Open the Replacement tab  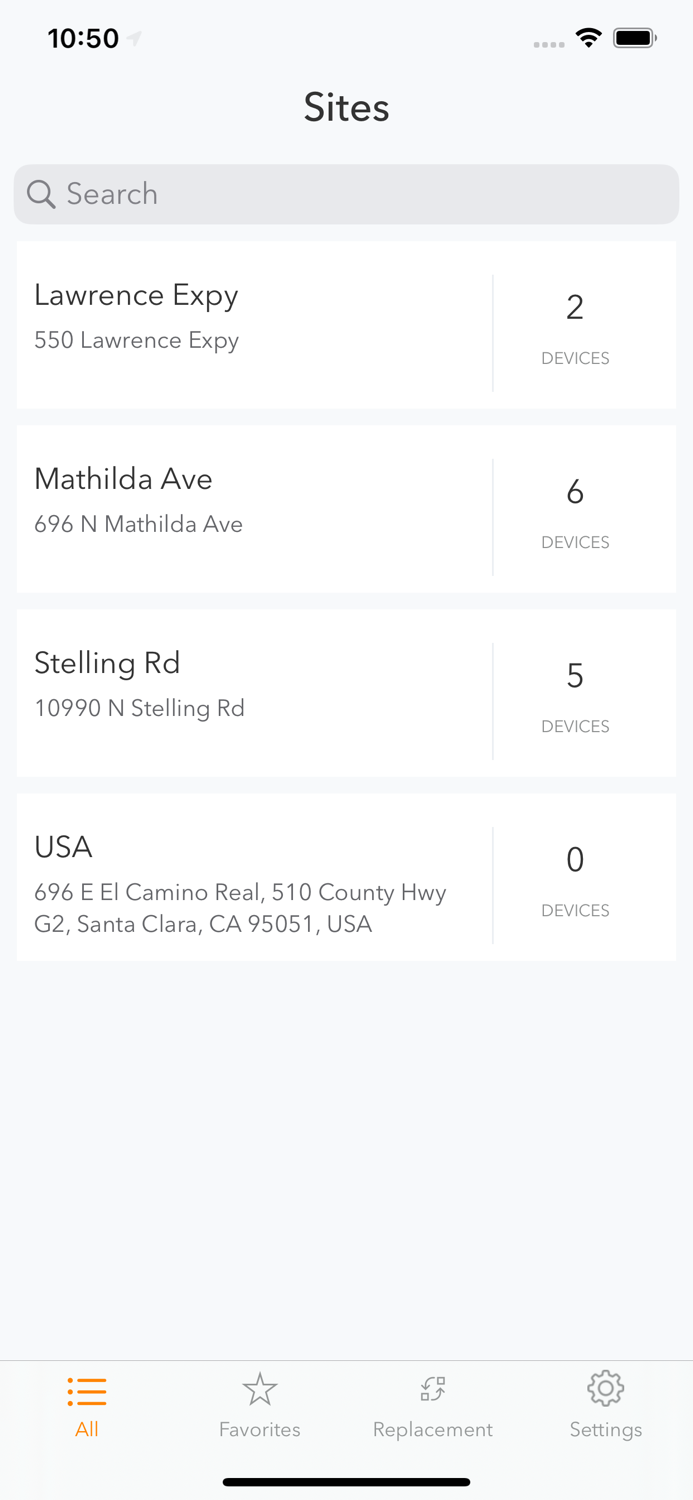click(x=433, y=1407)
